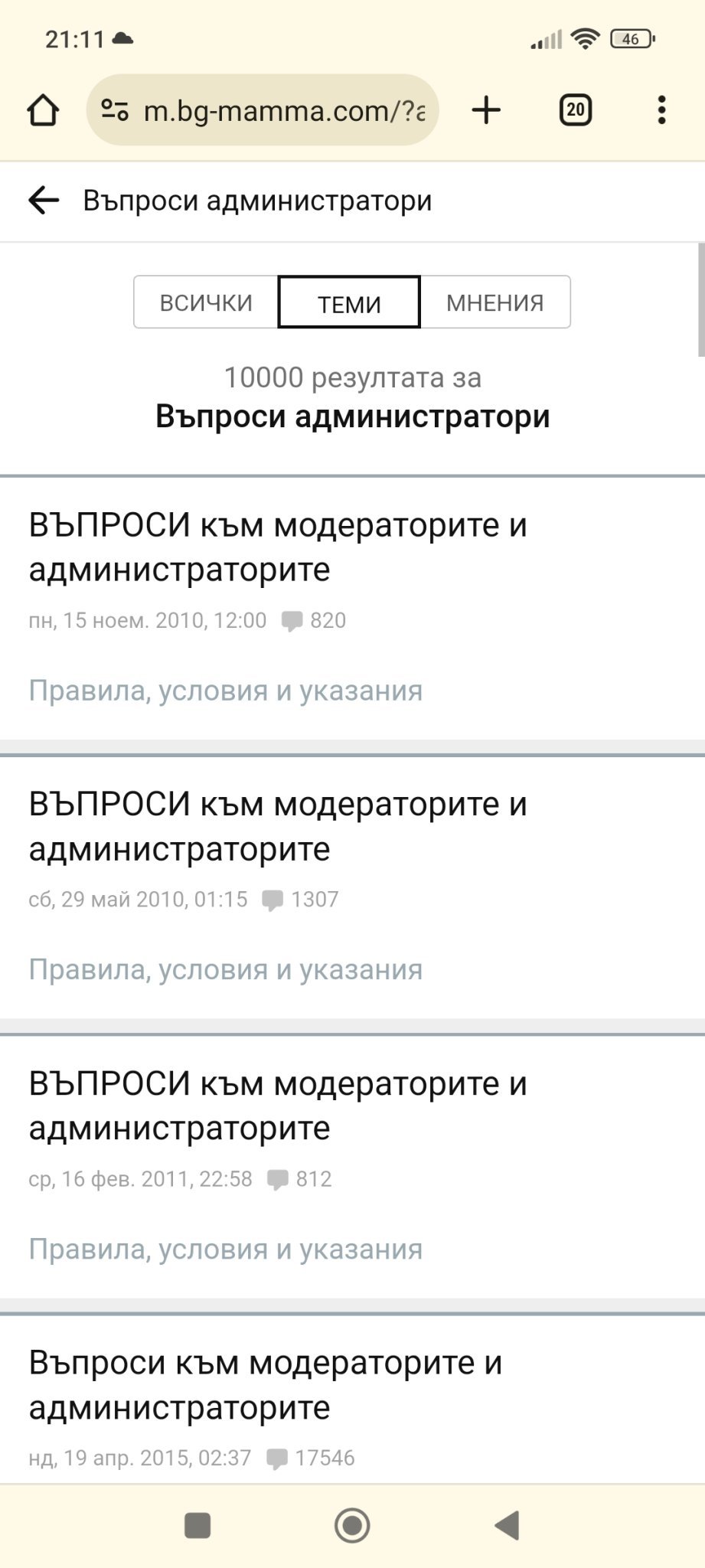Screen dimensions: 705x1568
Task: Open the topic dated 29 май 2010
Action: (x=278, y=825)
